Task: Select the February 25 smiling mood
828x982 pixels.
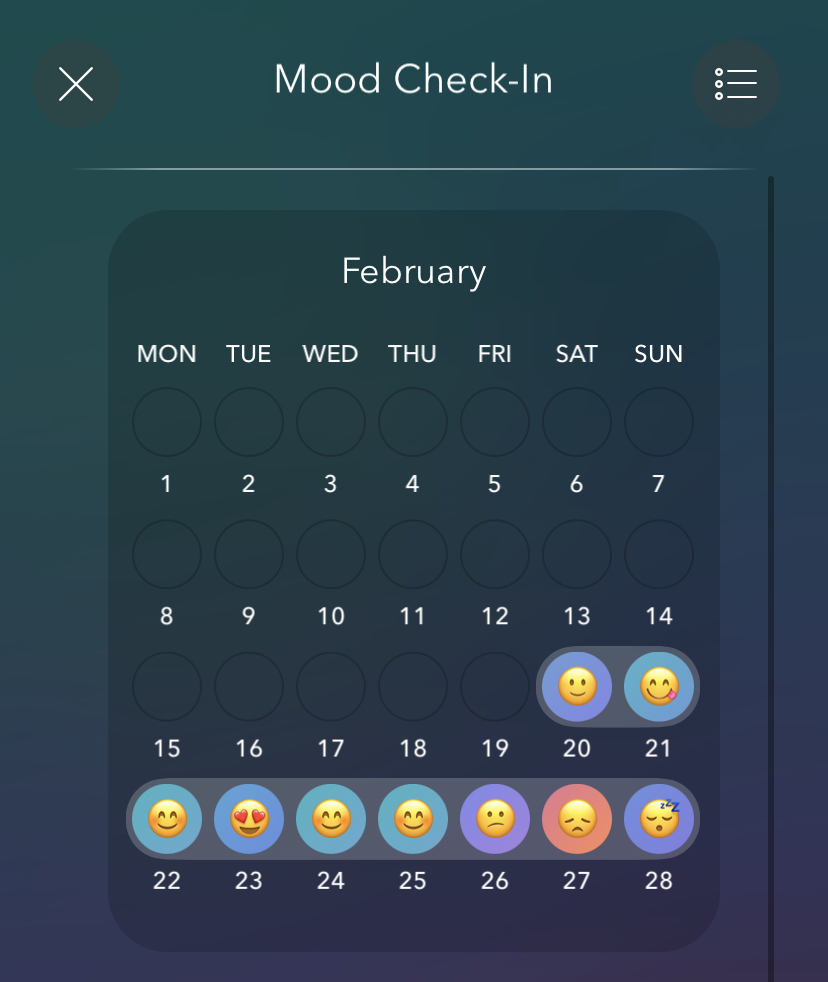Action: (x=413, y=819)
